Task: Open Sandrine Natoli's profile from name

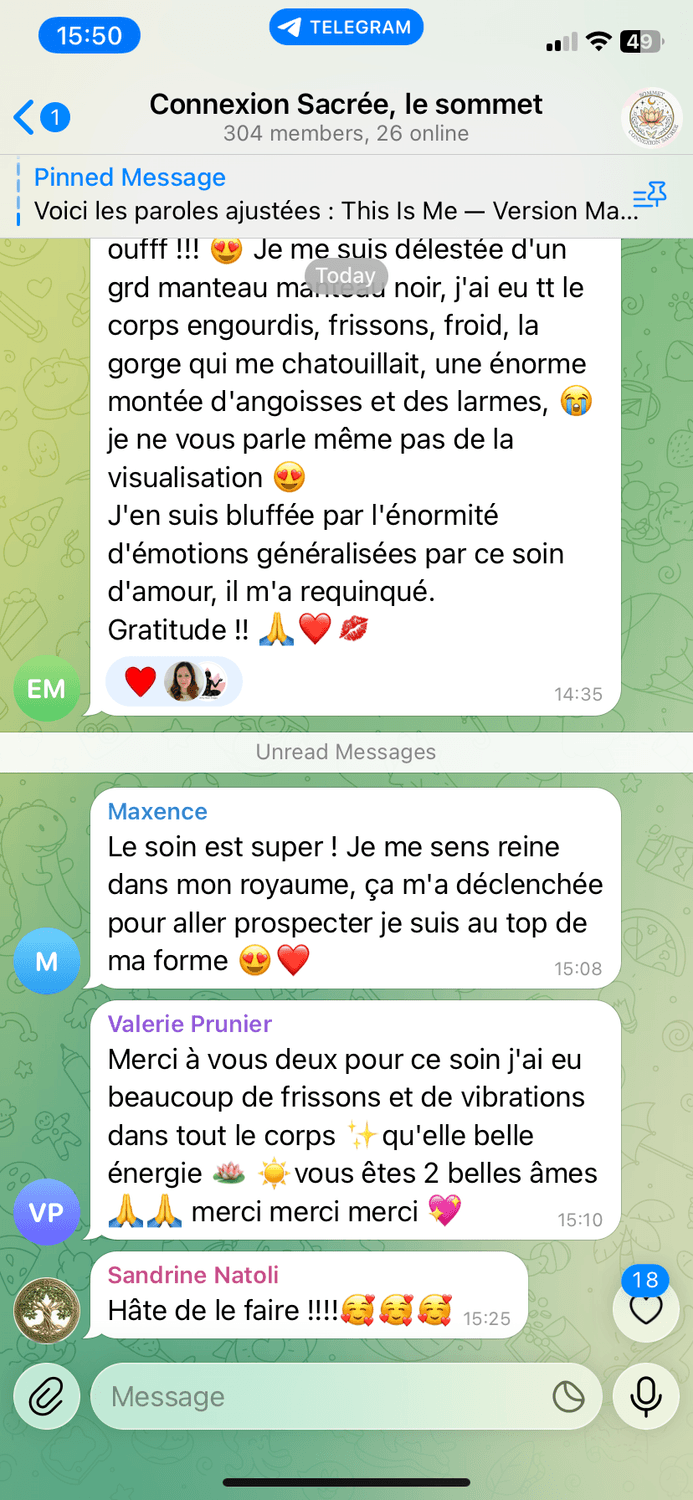Action: (193, 1274)
